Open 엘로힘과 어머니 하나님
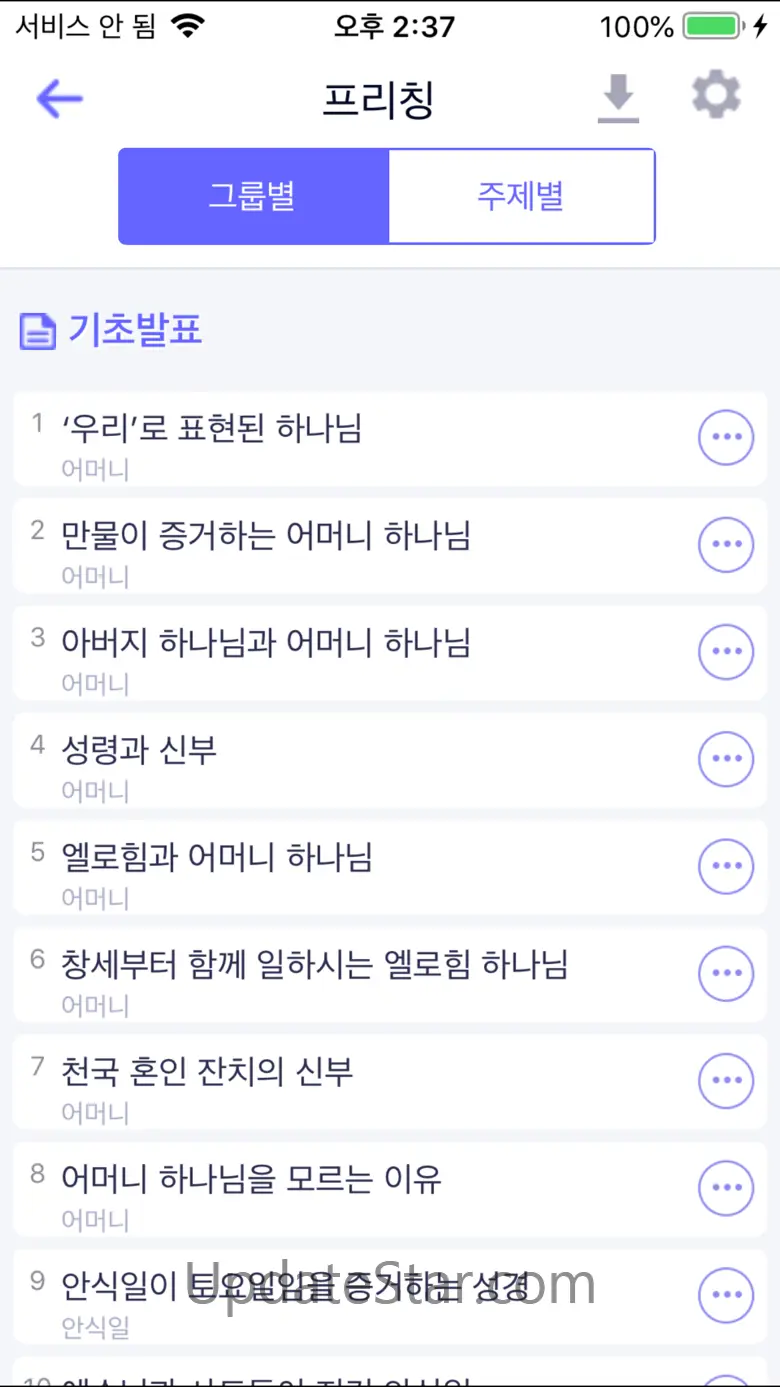Image resolution: width=780 pixels, height=1387 pixels. point(390,867)
